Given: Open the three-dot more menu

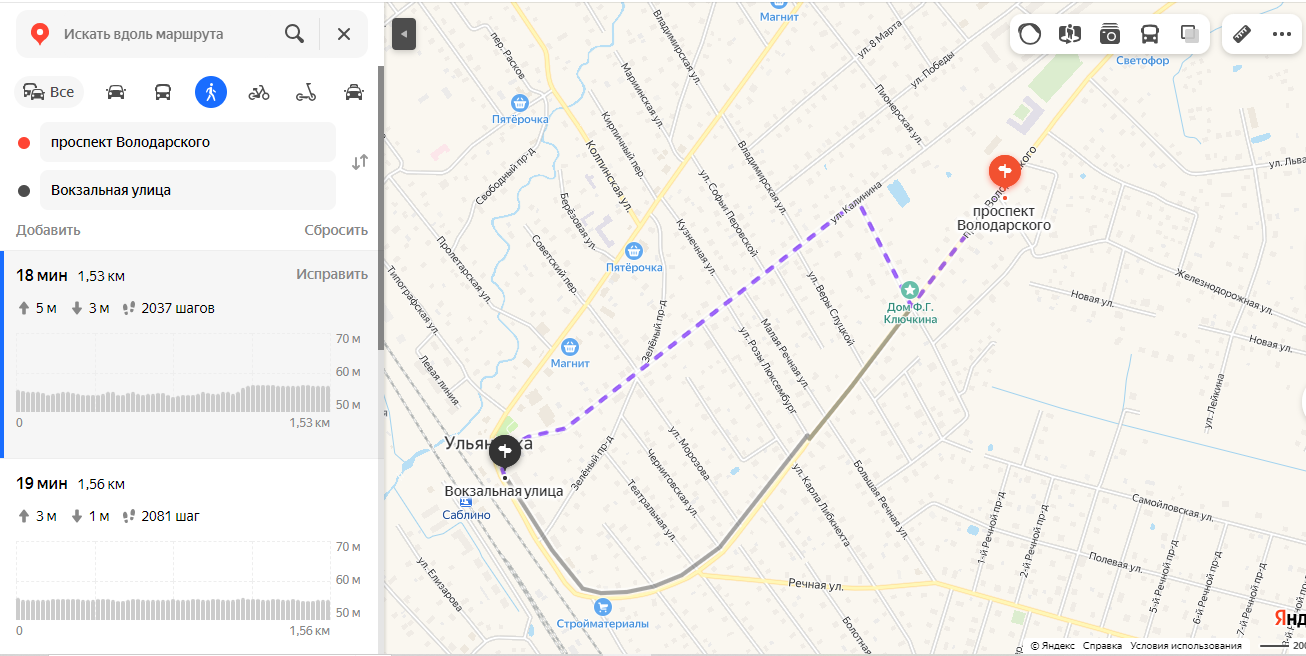Looking at the screenshot, I should 1282,34.
